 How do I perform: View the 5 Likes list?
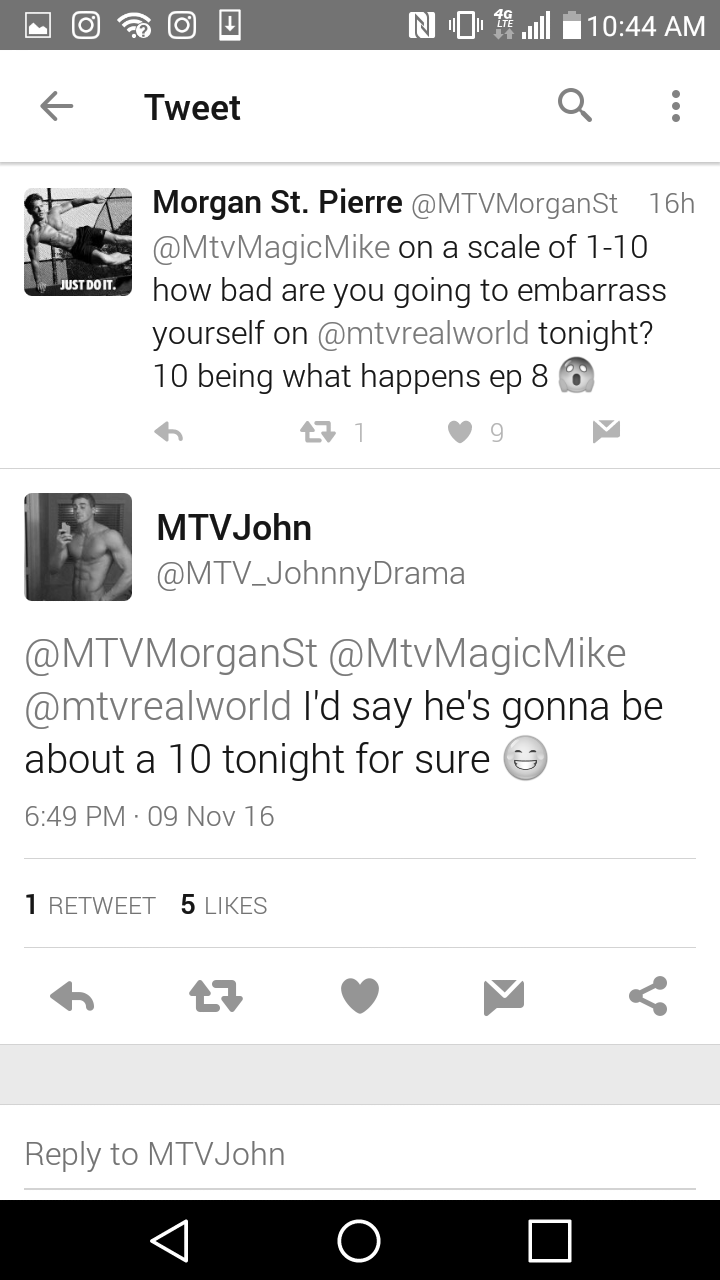[224, 905]
